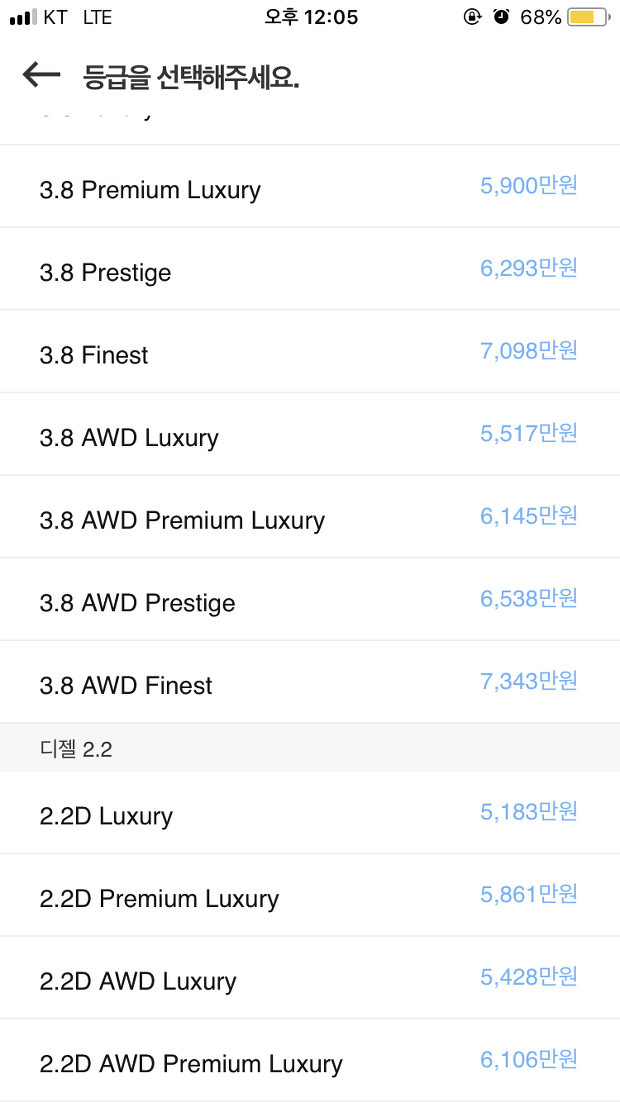Choose the 2.2D AWD Luxury grade
This screenshot has height=1102, width=620.
pos(310,978)
